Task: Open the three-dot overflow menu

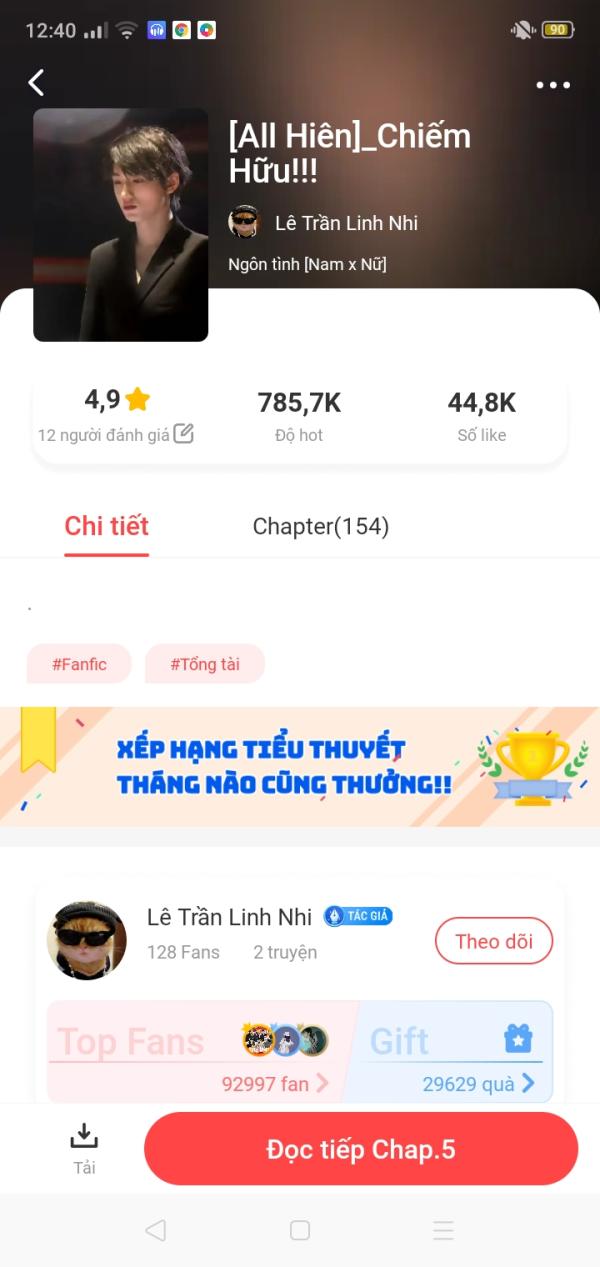Action: click(x=553, y=85)
